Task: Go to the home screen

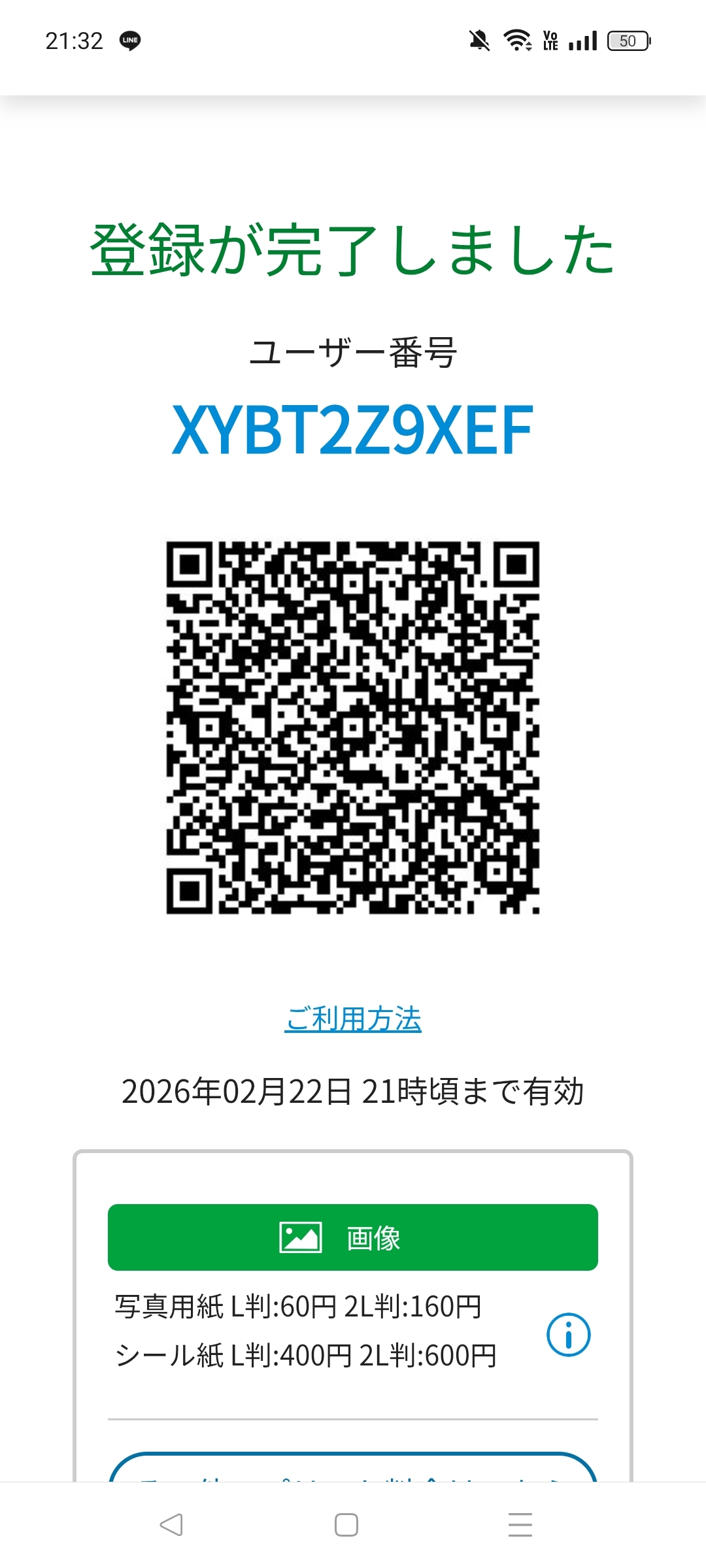Action: [x=346, y=1525]
